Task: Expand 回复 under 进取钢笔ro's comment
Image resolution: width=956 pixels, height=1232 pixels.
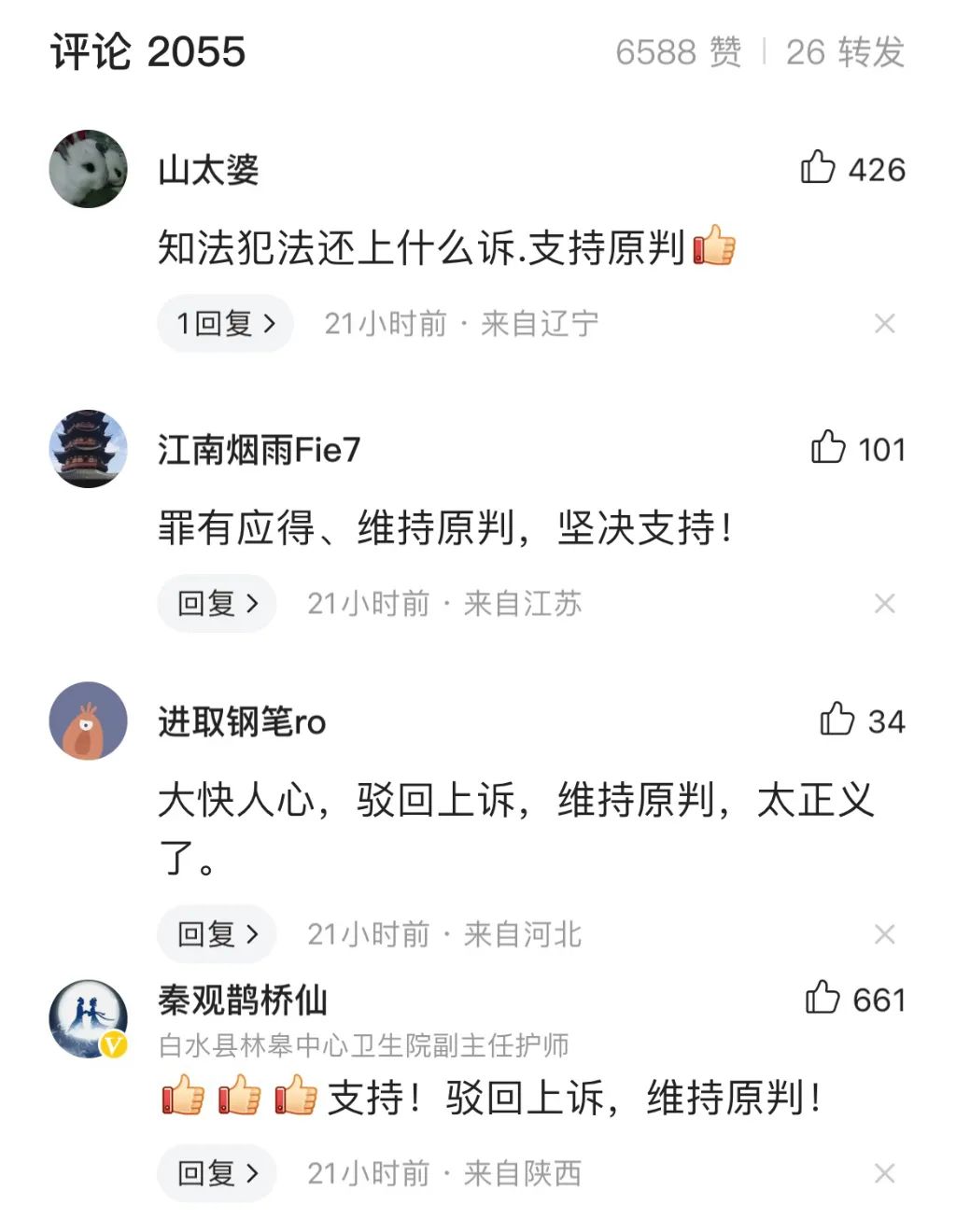Action: point(216,933)
